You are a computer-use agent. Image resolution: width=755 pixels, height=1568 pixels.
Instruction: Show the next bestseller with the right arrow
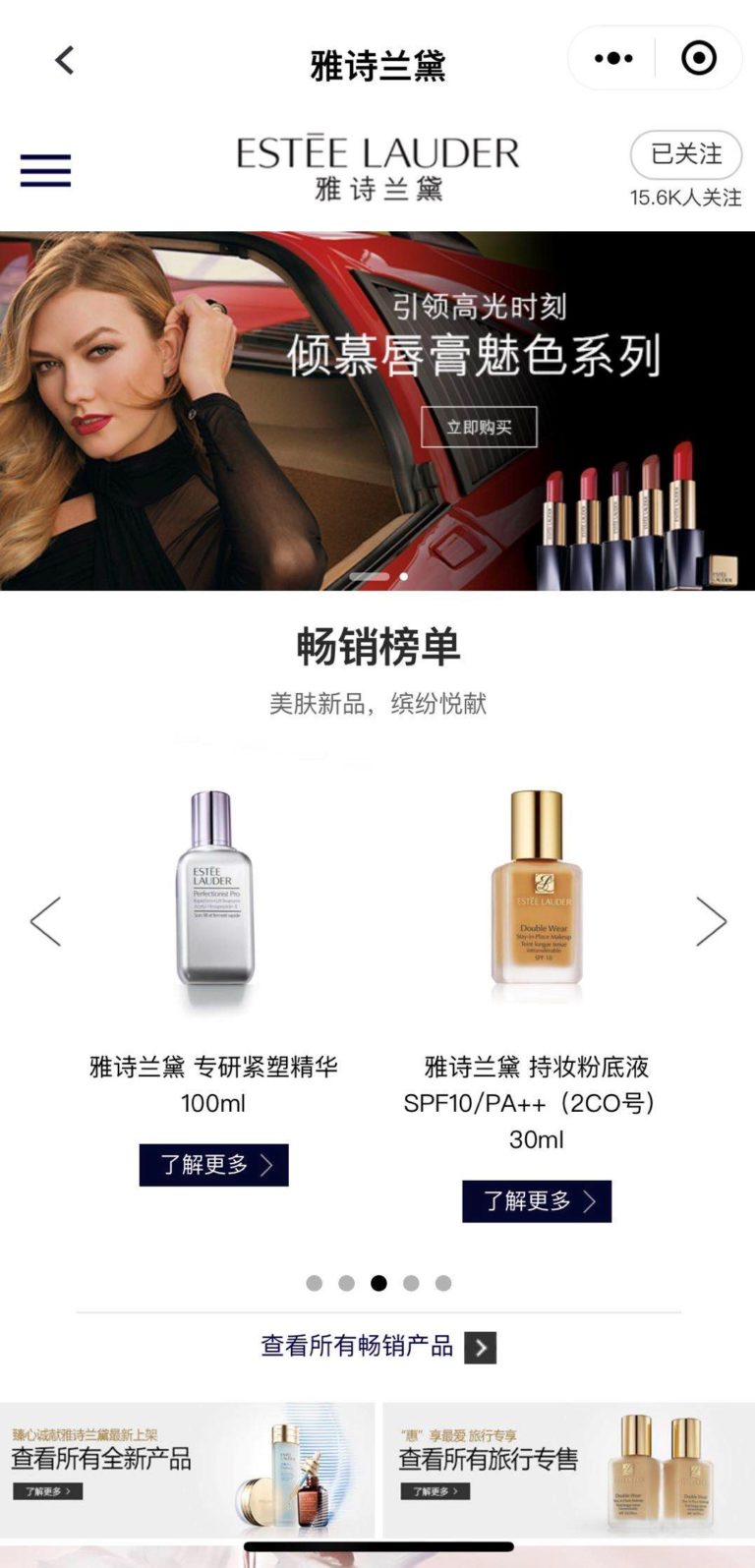[x=711, y=921]
